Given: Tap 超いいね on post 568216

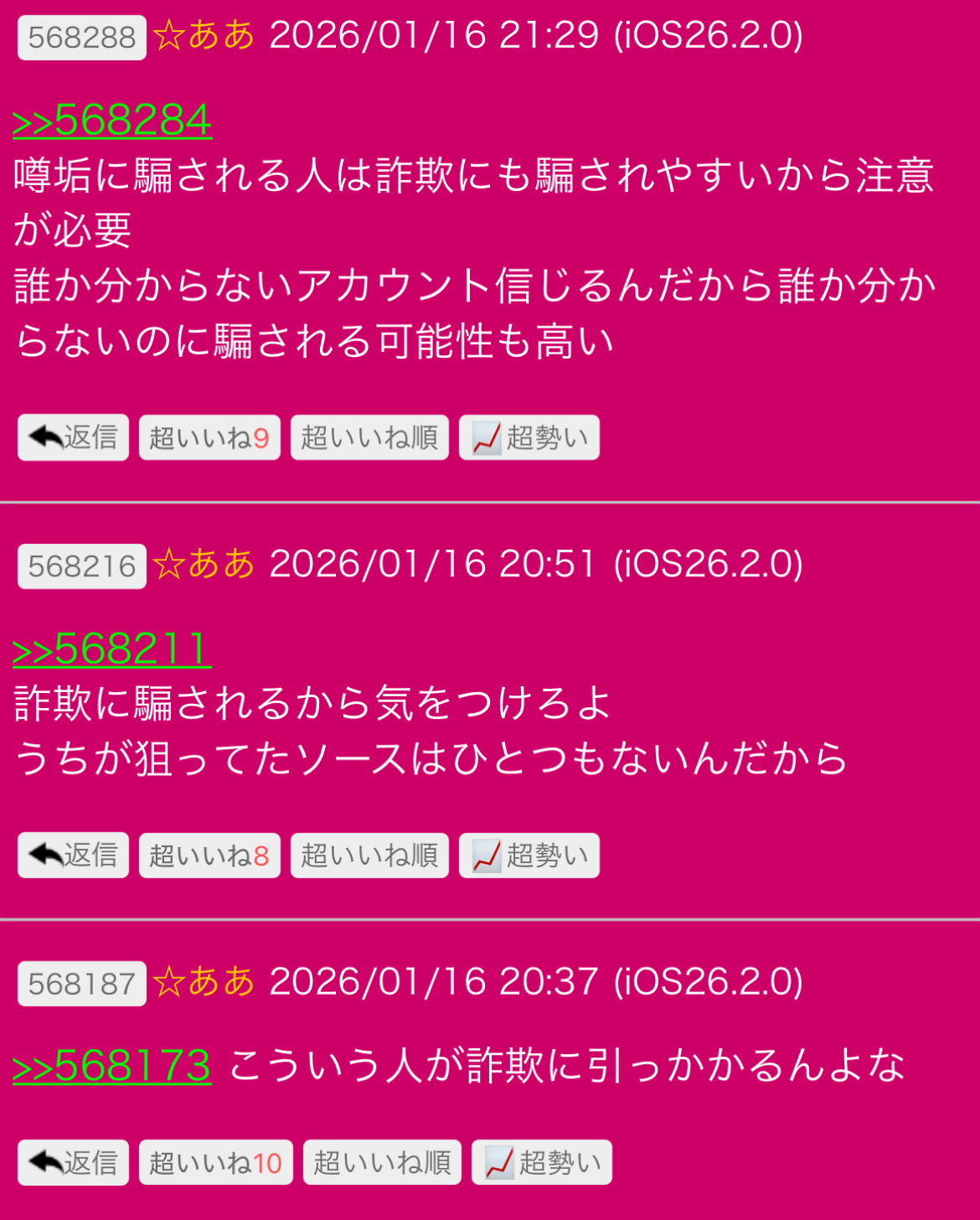Looking at the screenshot, I should point(209,855).
